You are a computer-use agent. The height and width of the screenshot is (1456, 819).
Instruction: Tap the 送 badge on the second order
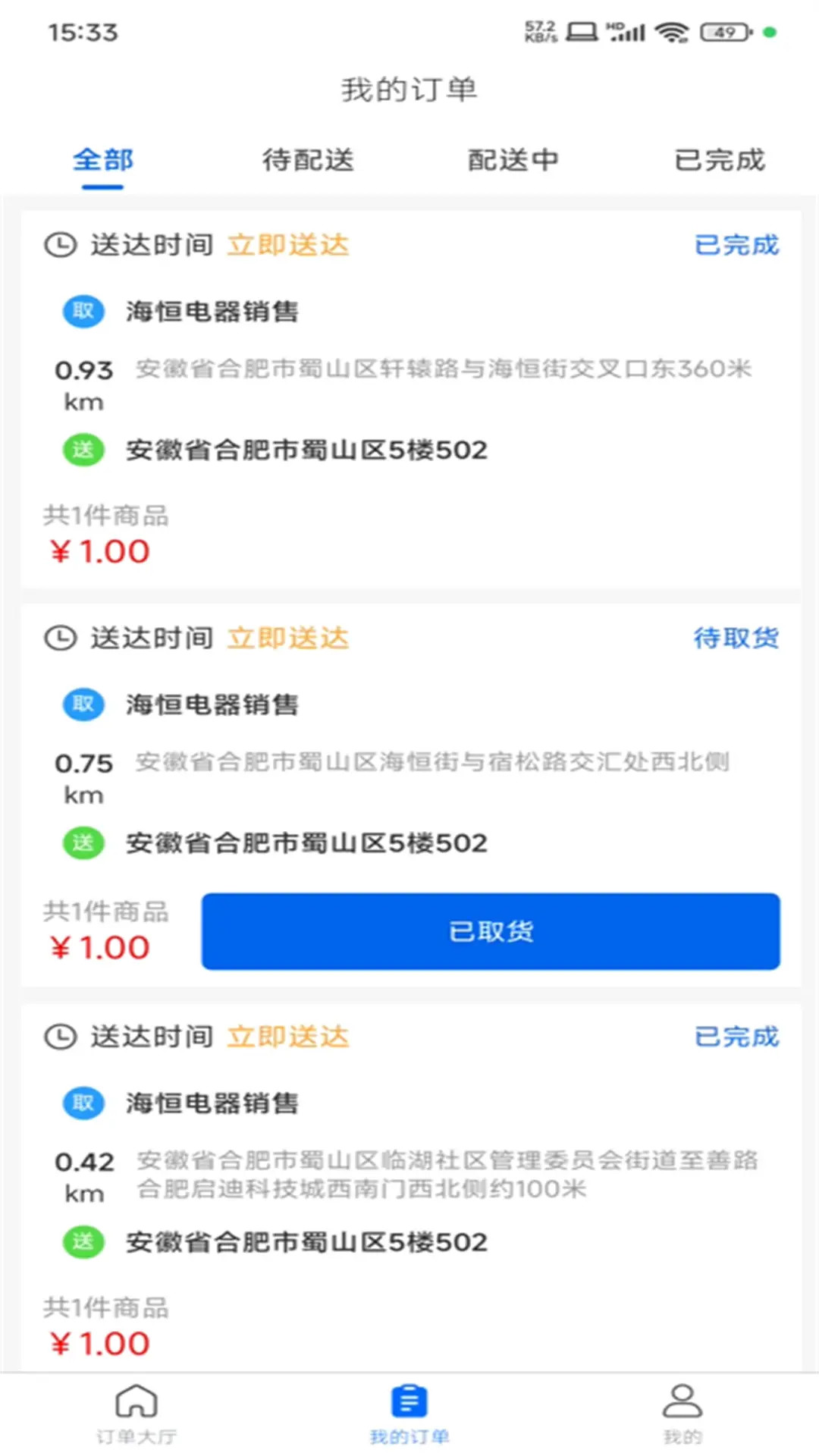click(x=82, y=843)
